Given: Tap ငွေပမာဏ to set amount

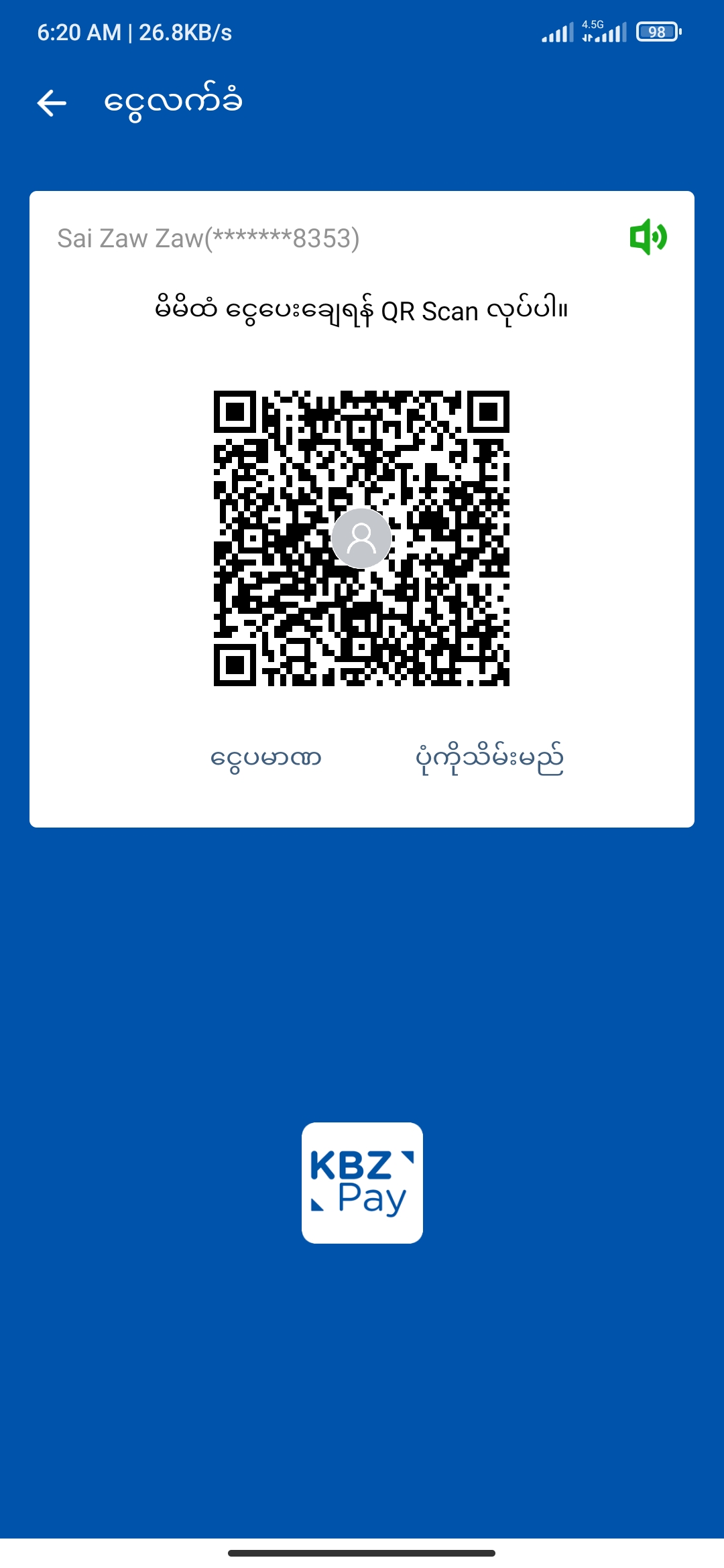Looking at the screenshot, I should point(266,759).
